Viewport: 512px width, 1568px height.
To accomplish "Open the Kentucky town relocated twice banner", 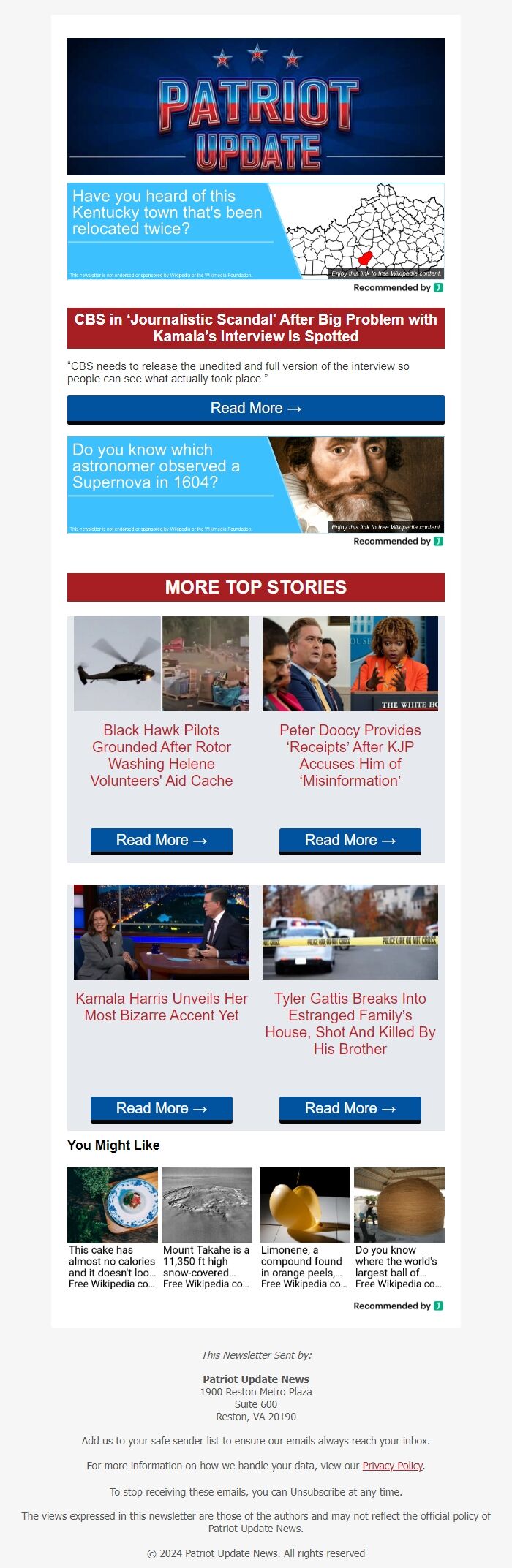I will click(x=255, y=231).
